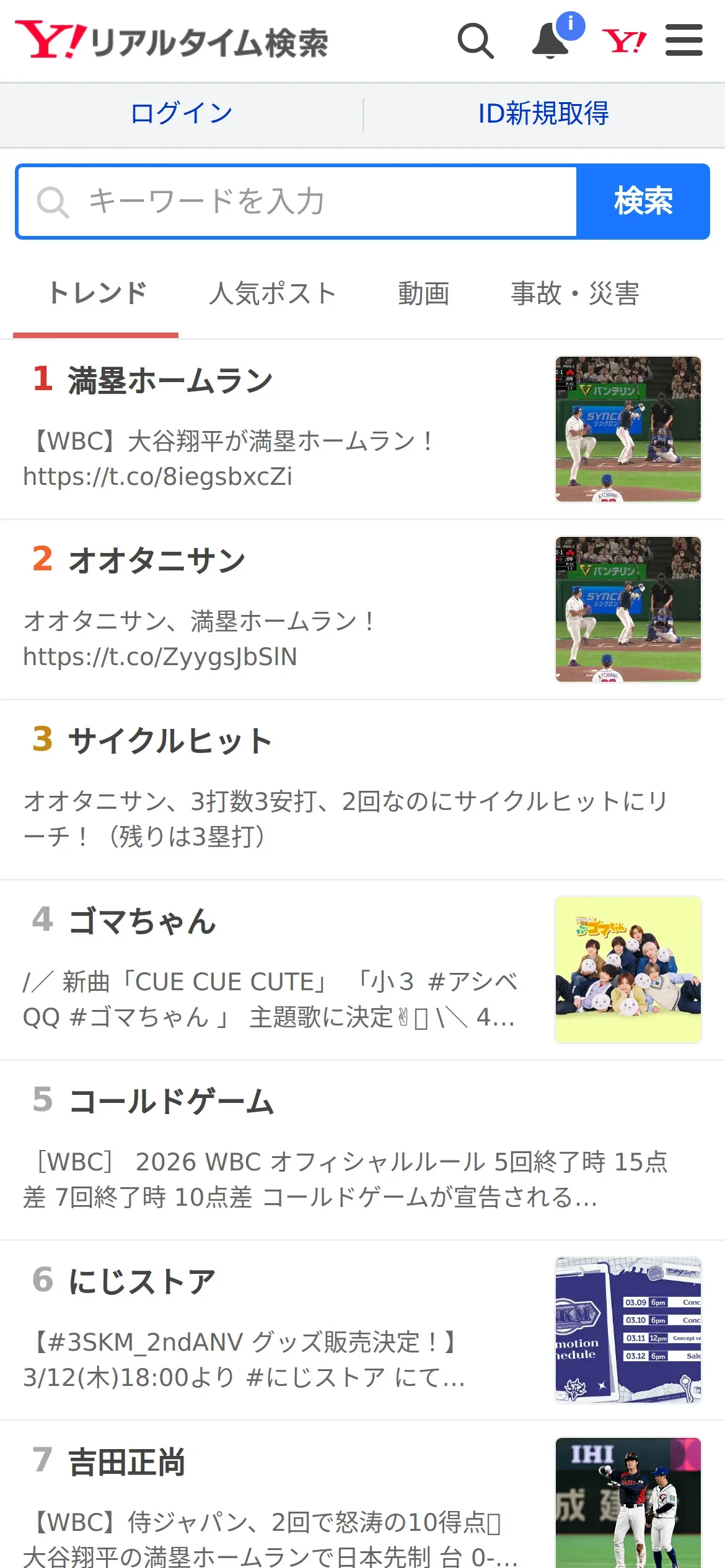Tap the Yahoo! リアルタイム検索 logo
Screen dimensions: 725x1568
172,41
